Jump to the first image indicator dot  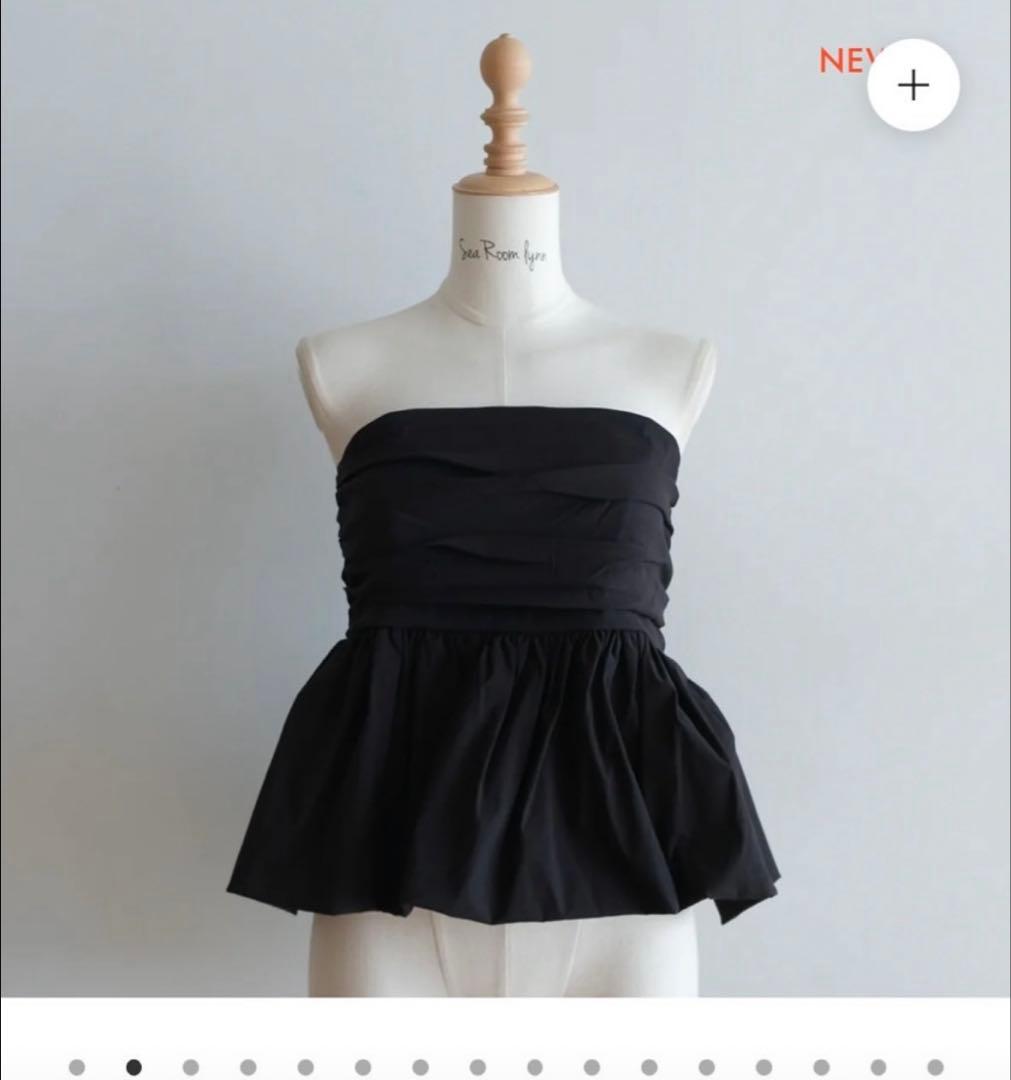pos(77,1067)
